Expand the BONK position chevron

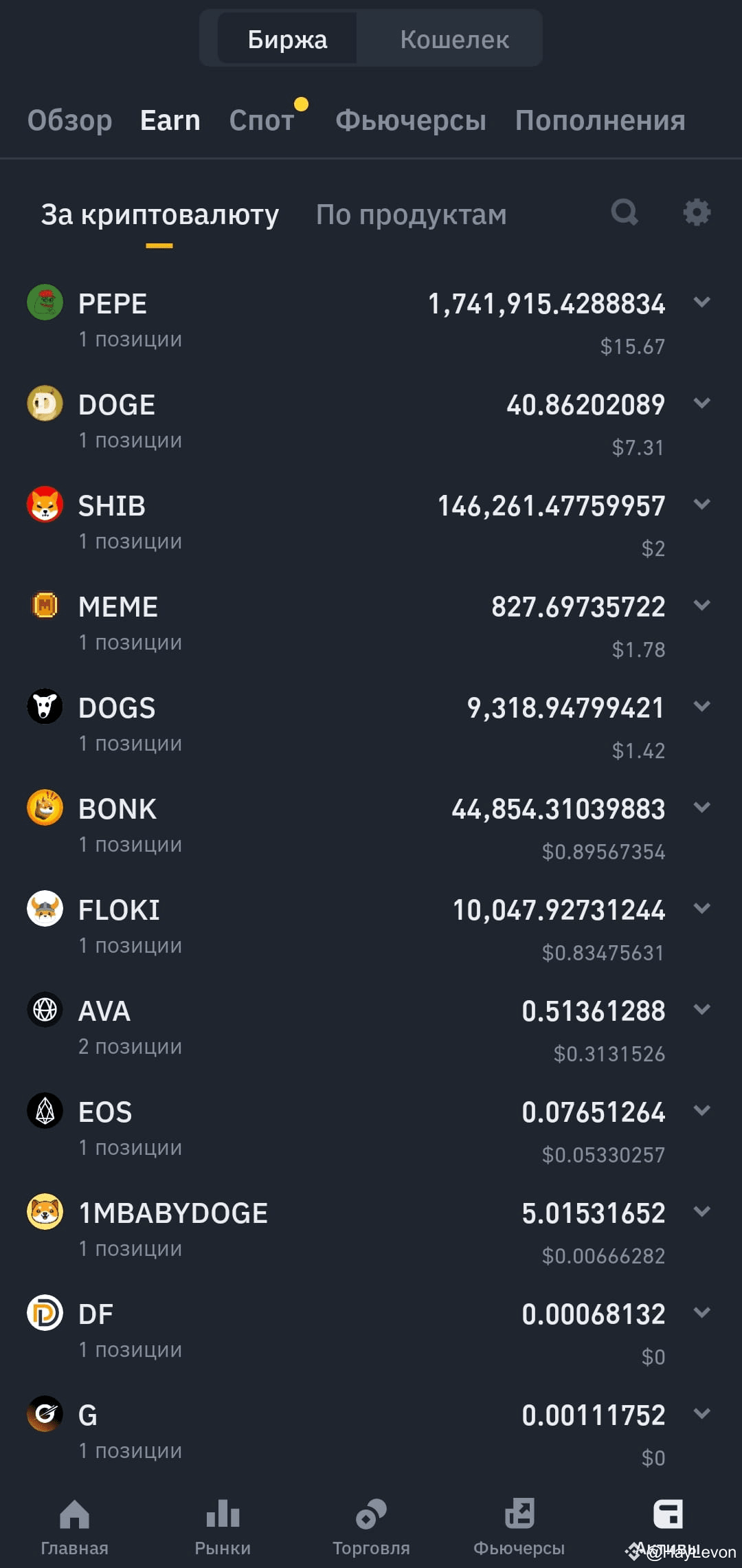tap(701, 807)
